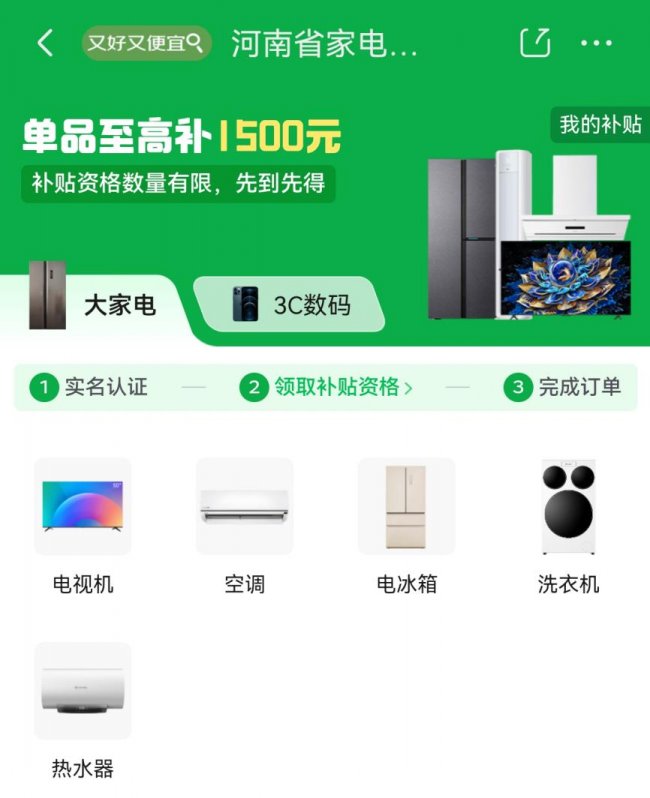Share this subsidy page
This screenshot has height=798, width=650.
[x=535, y=43]
